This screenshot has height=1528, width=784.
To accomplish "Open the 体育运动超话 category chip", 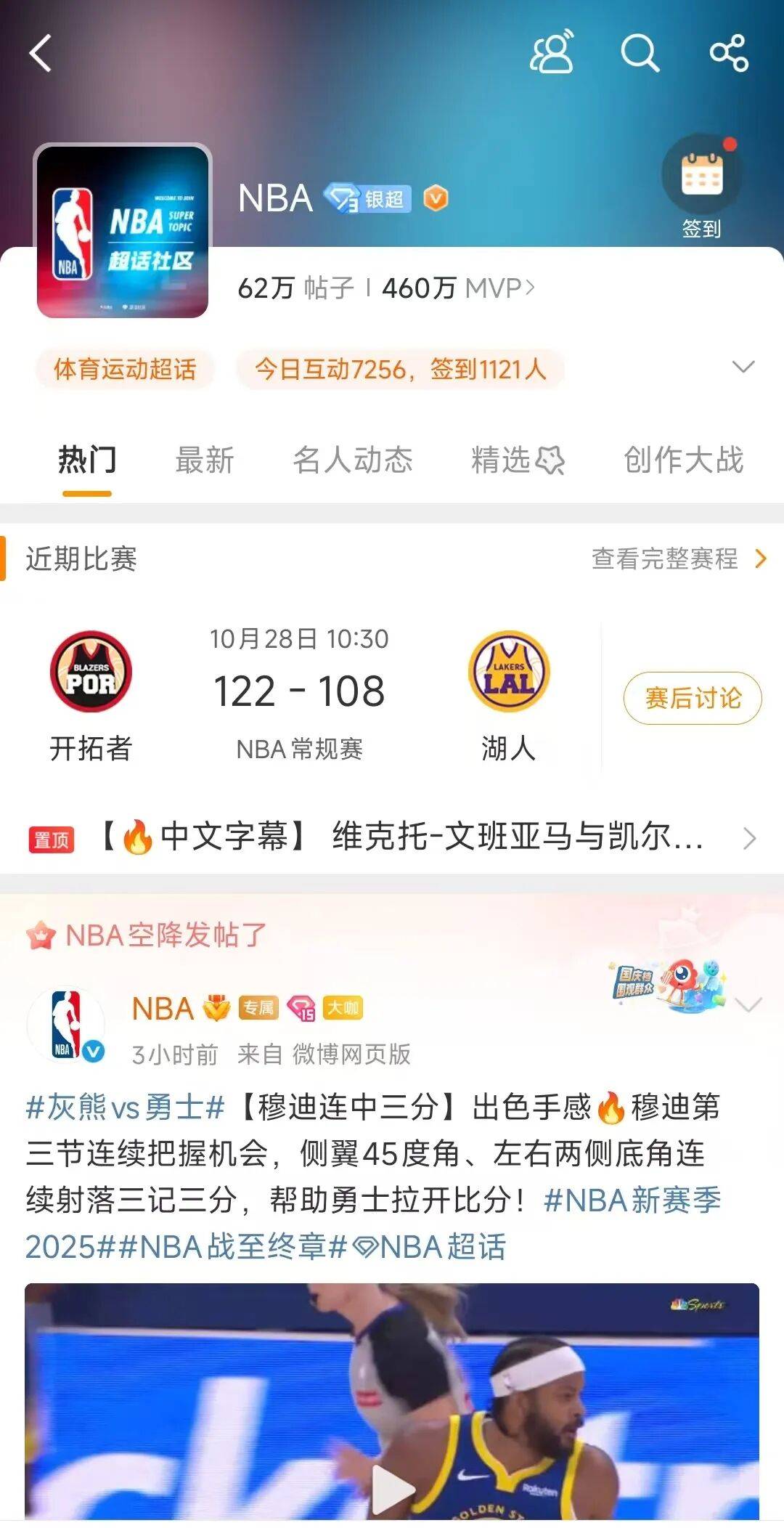I will point(125,369).
